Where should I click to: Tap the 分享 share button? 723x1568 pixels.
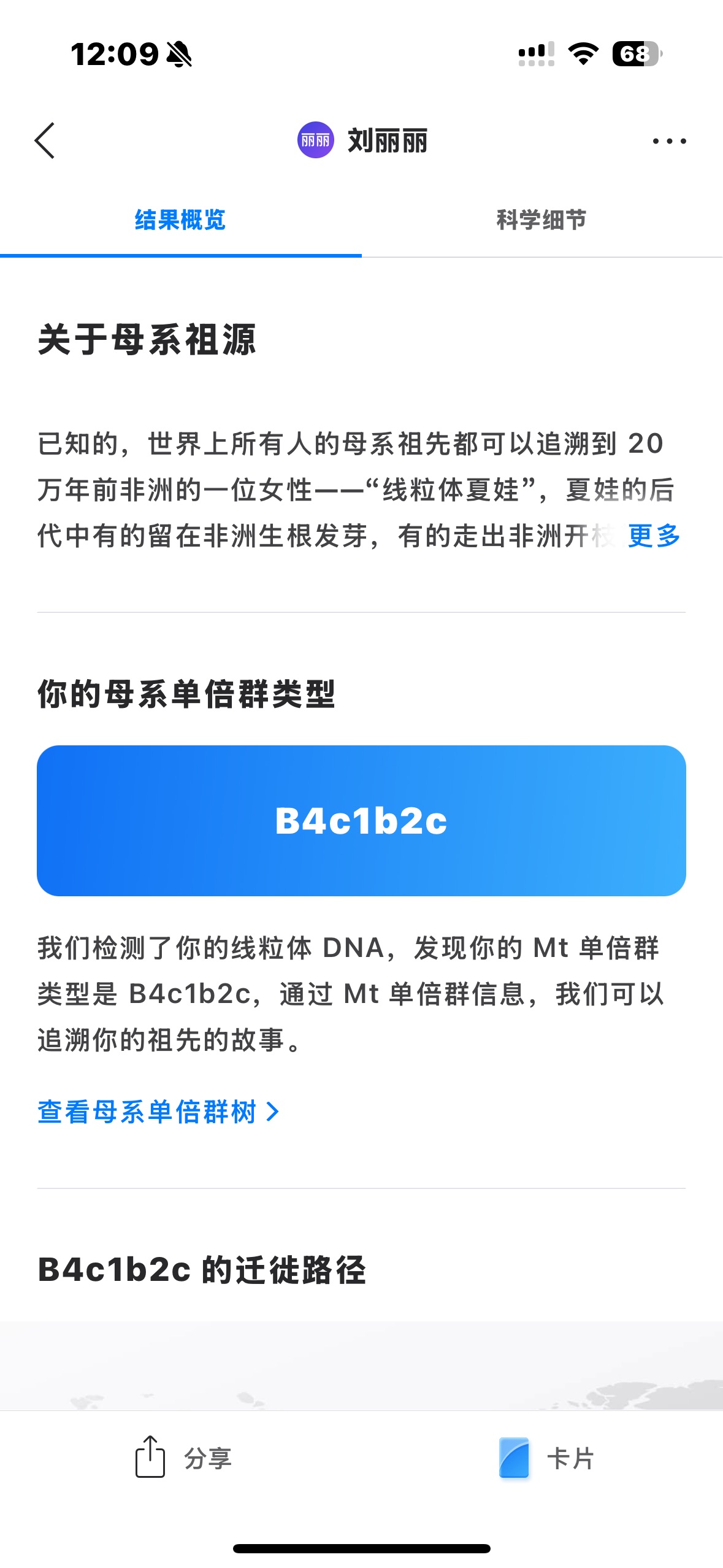coord(183,1457)
